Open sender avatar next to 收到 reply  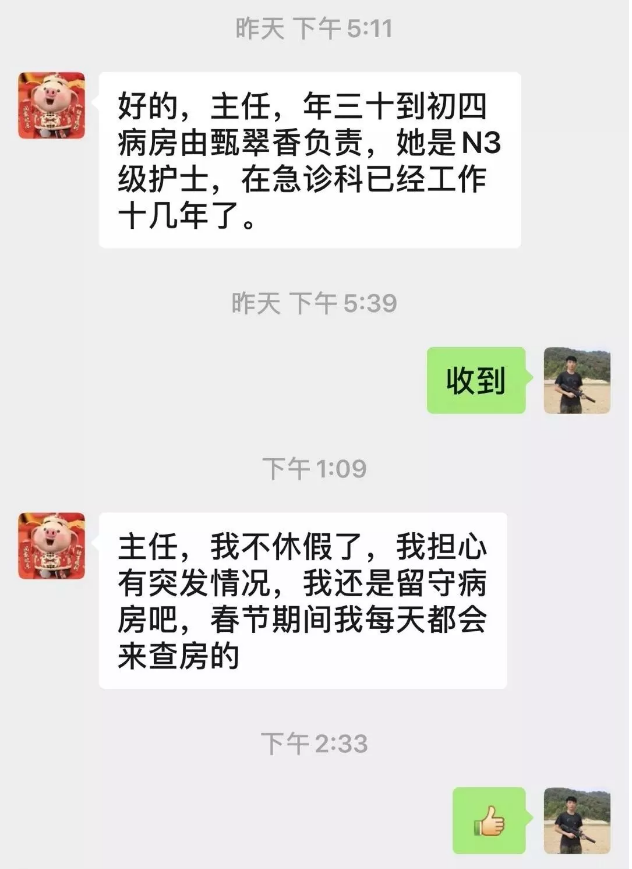tap(576, 380)
